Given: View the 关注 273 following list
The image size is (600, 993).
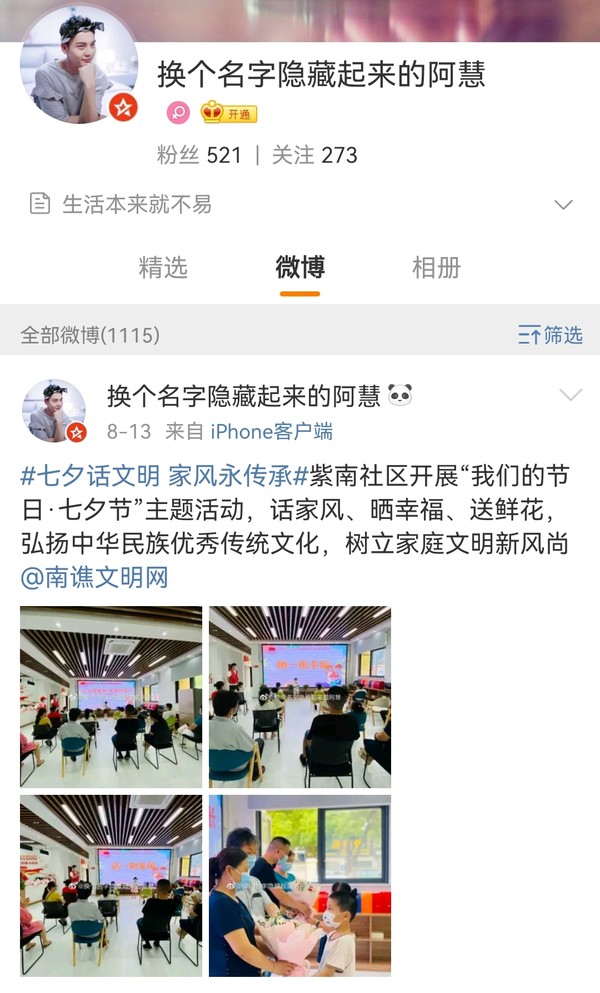Looking at the screenshot, I should [314, 155].
